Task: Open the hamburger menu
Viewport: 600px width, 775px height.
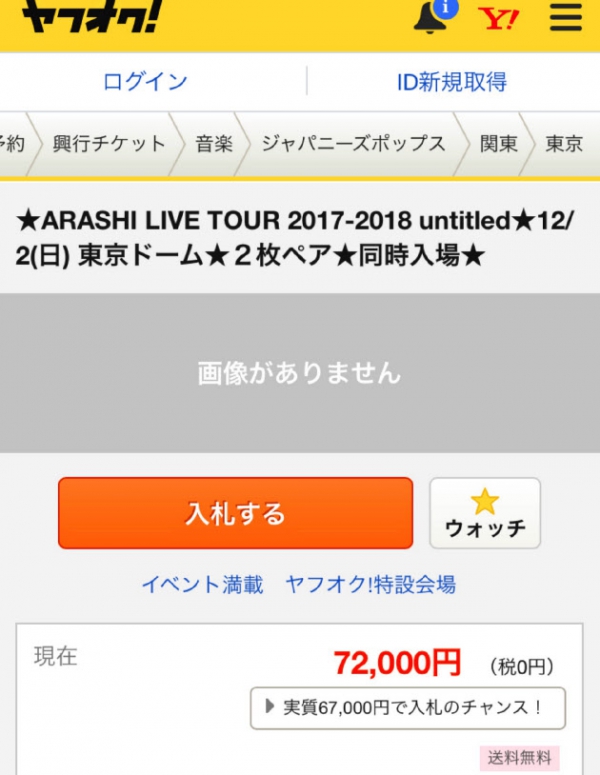Action: coord(566,17)
